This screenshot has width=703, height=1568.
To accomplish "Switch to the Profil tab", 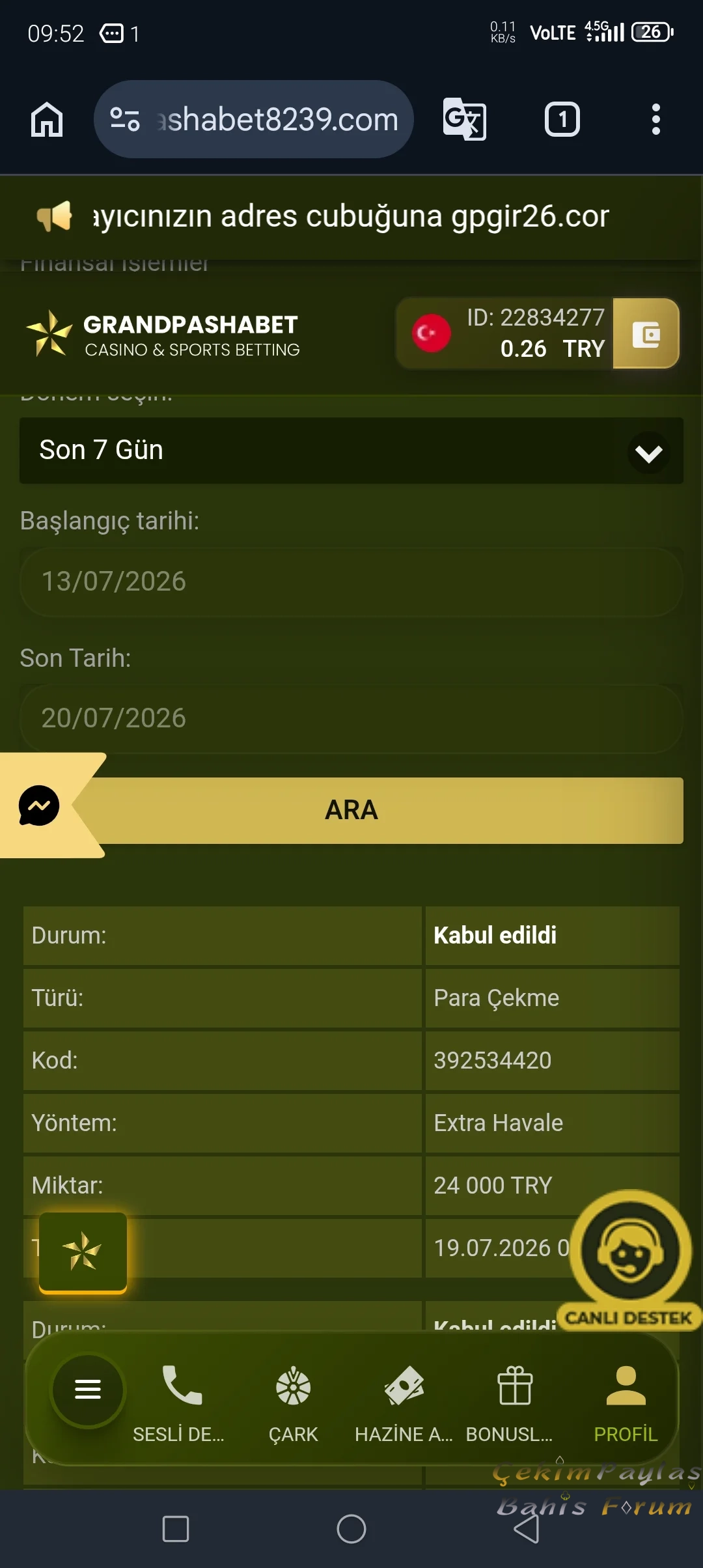I will 626,1404.
